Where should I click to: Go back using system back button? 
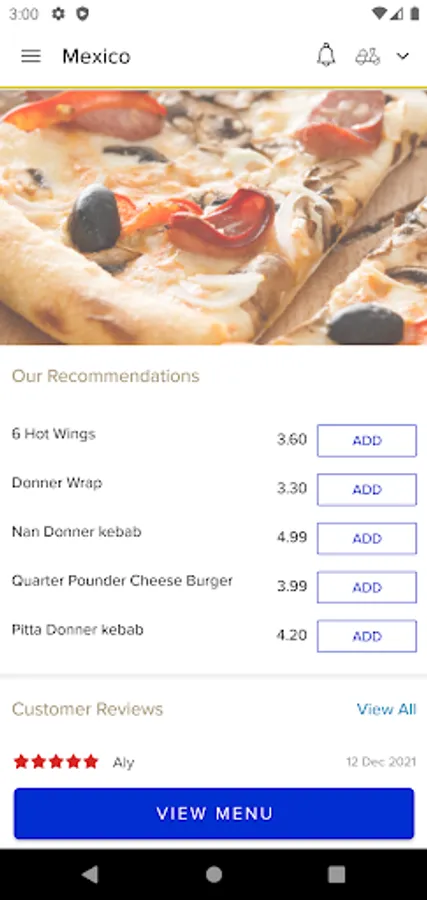(90, 874)
